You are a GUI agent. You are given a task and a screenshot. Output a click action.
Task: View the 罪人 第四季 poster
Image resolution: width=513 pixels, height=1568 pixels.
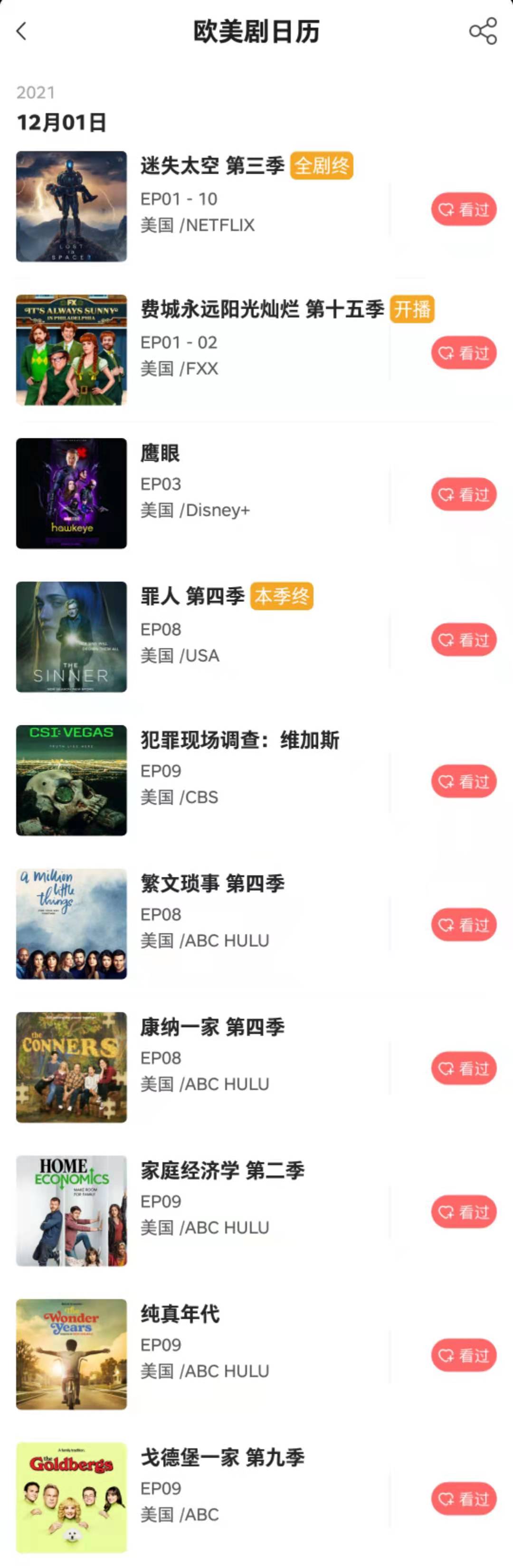(x=71, y=637)
